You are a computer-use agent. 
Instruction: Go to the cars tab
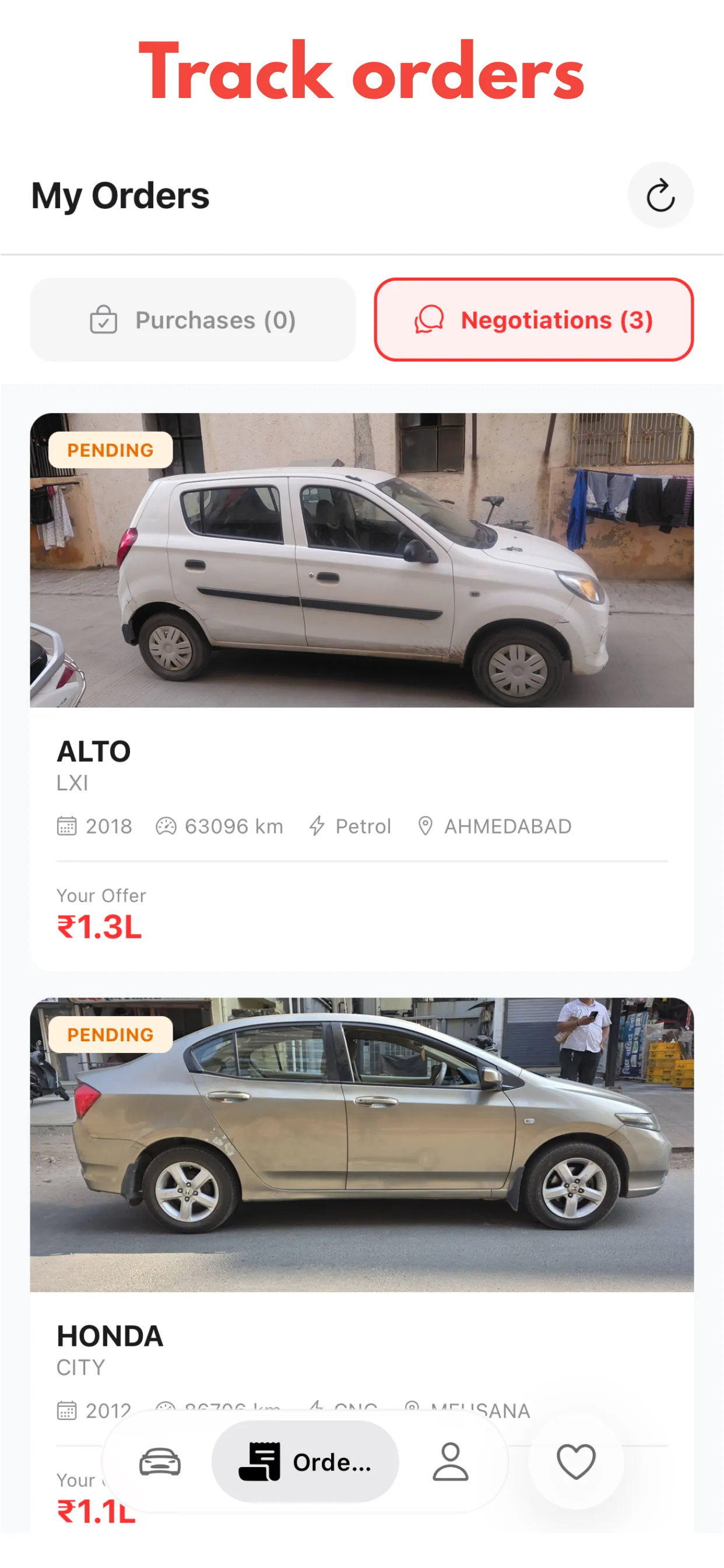tap(160, 1461)
